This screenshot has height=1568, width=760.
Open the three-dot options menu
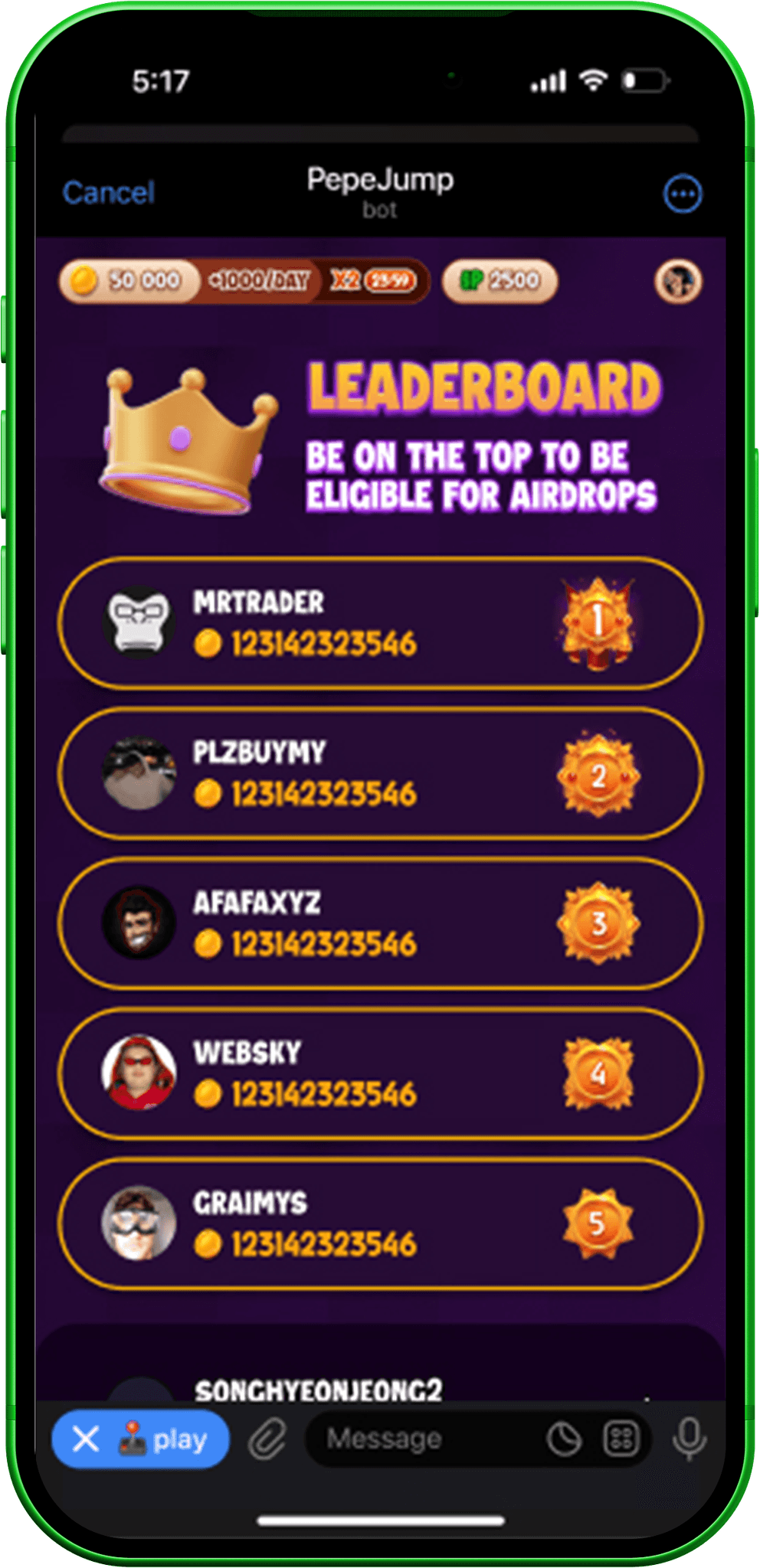coord(682,194)
